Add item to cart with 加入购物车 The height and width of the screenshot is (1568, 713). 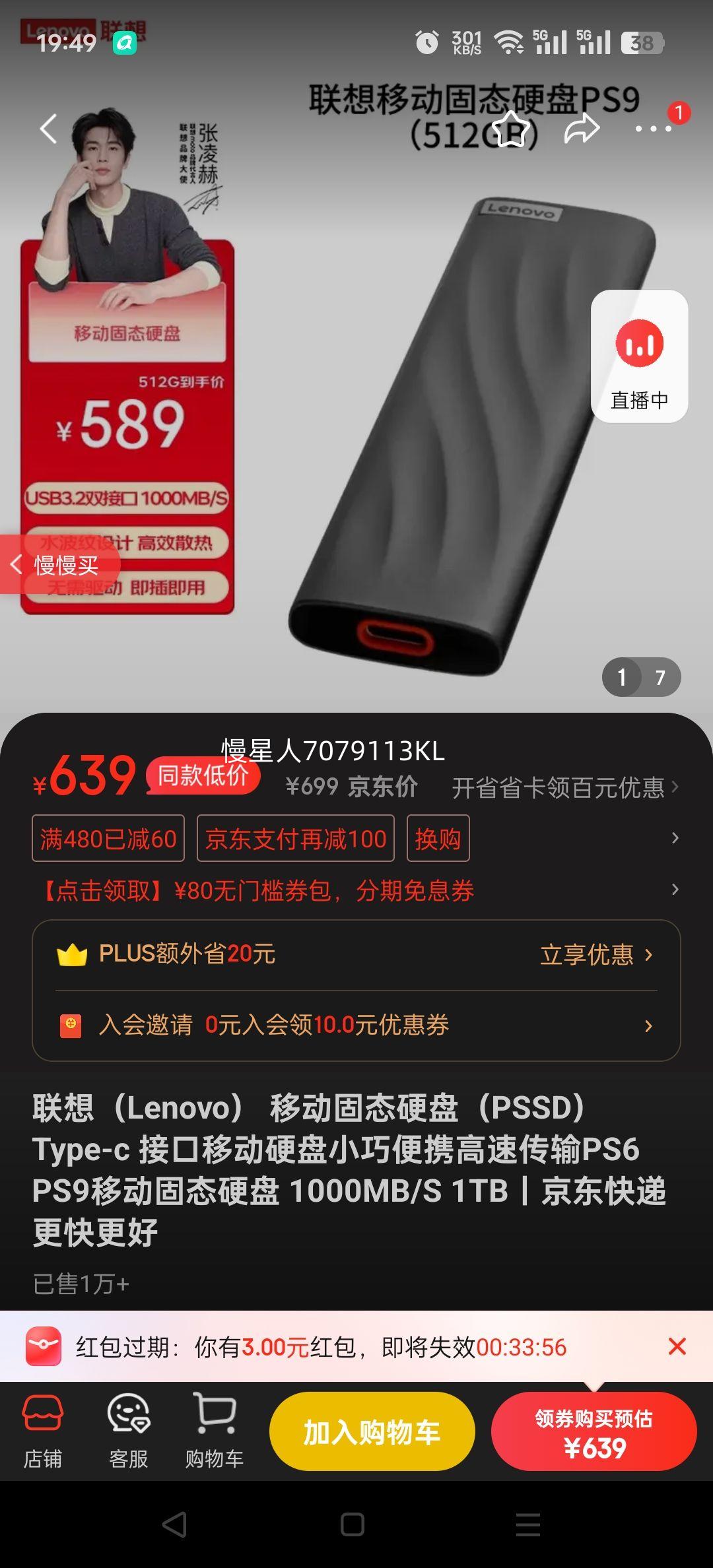coord(372,1431)
